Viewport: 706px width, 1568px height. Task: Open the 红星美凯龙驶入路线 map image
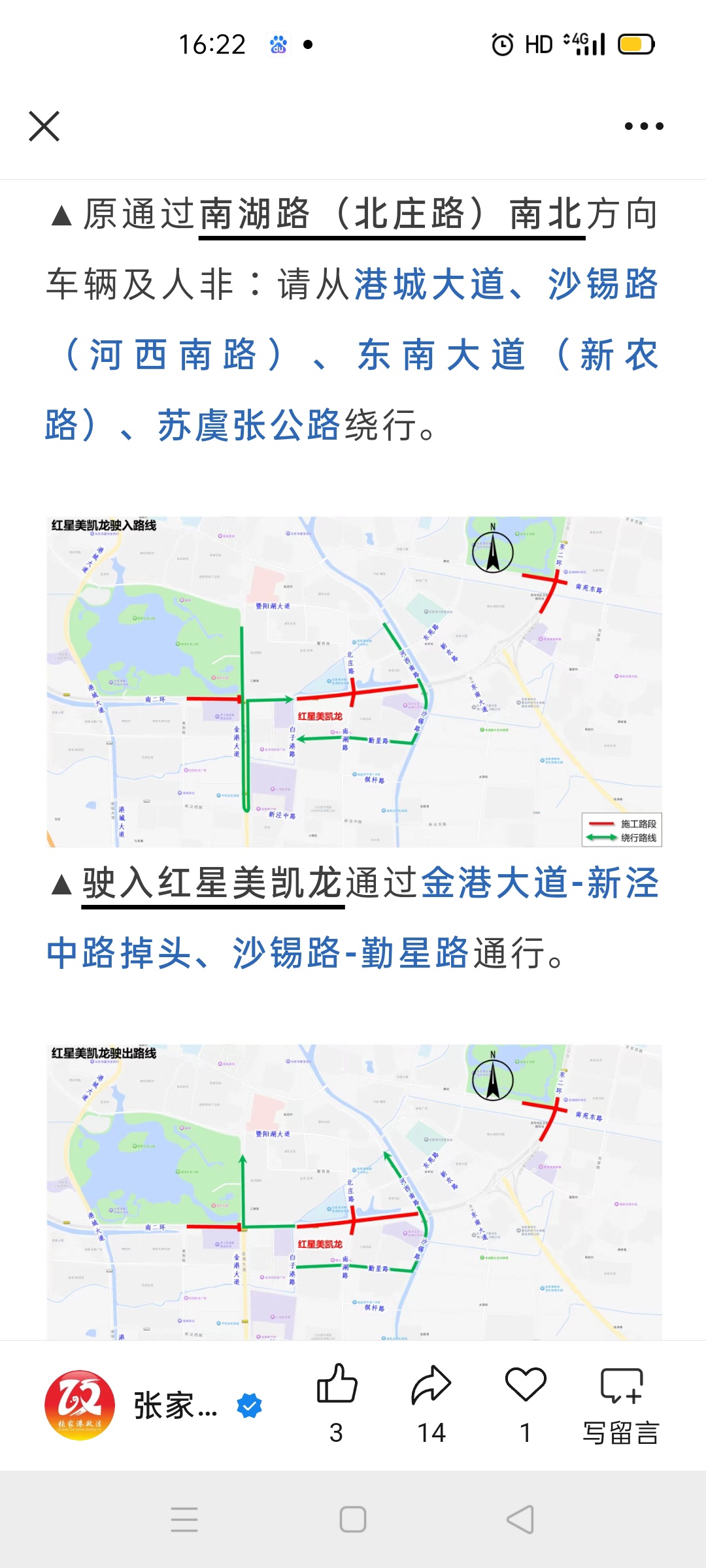pos(354,681)
